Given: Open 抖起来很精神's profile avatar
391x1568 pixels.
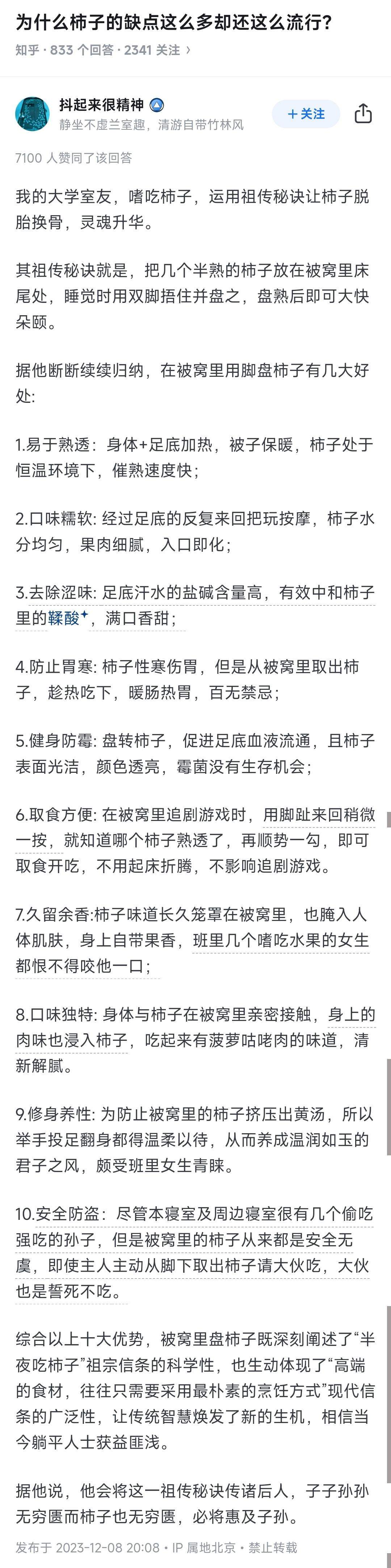Looking at the screenshot, I should click(32, 113).
